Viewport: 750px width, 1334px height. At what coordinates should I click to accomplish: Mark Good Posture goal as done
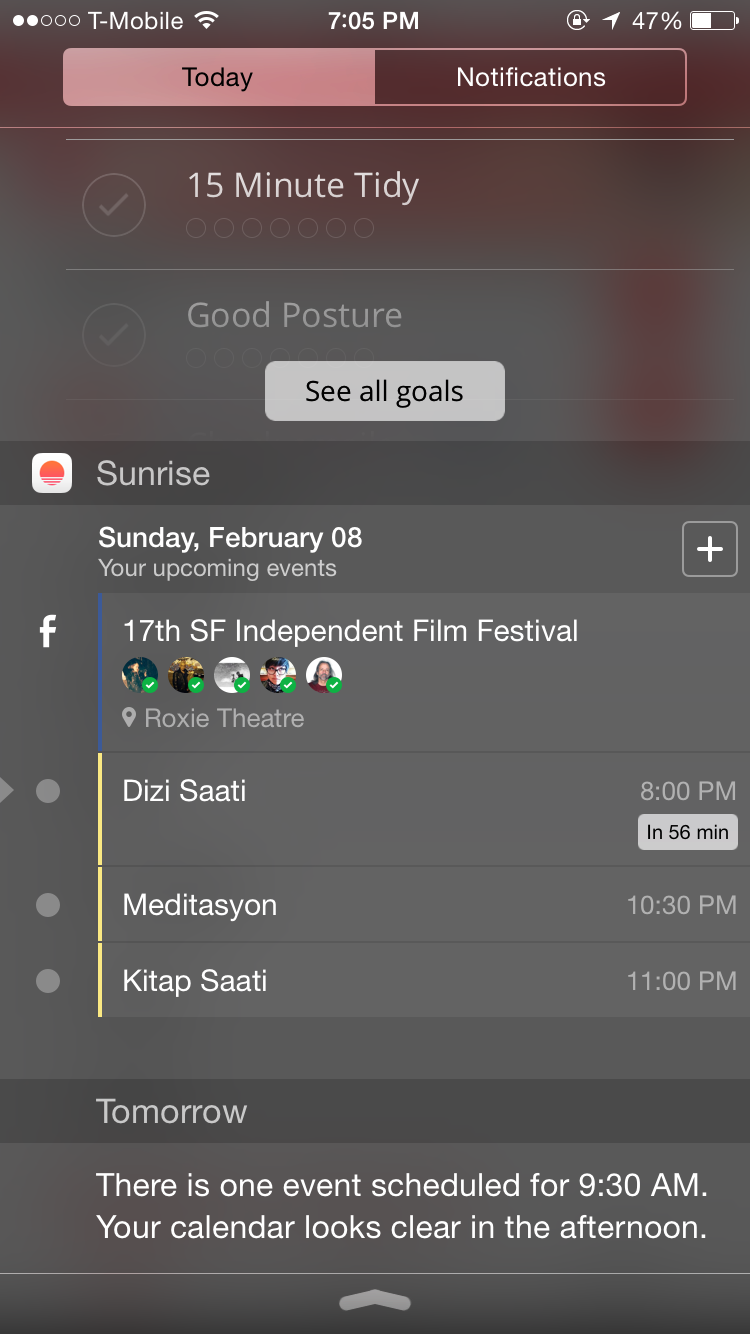click(114, 334)
